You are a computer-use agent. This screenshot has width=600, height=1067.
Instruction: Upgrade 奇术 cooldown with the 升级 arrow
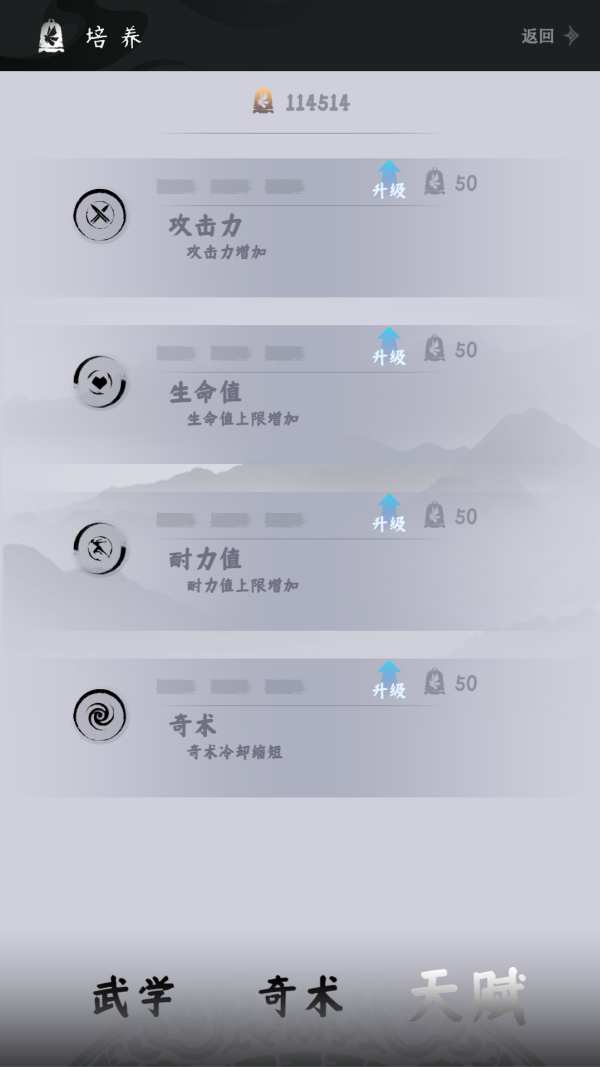click(389, 681)
